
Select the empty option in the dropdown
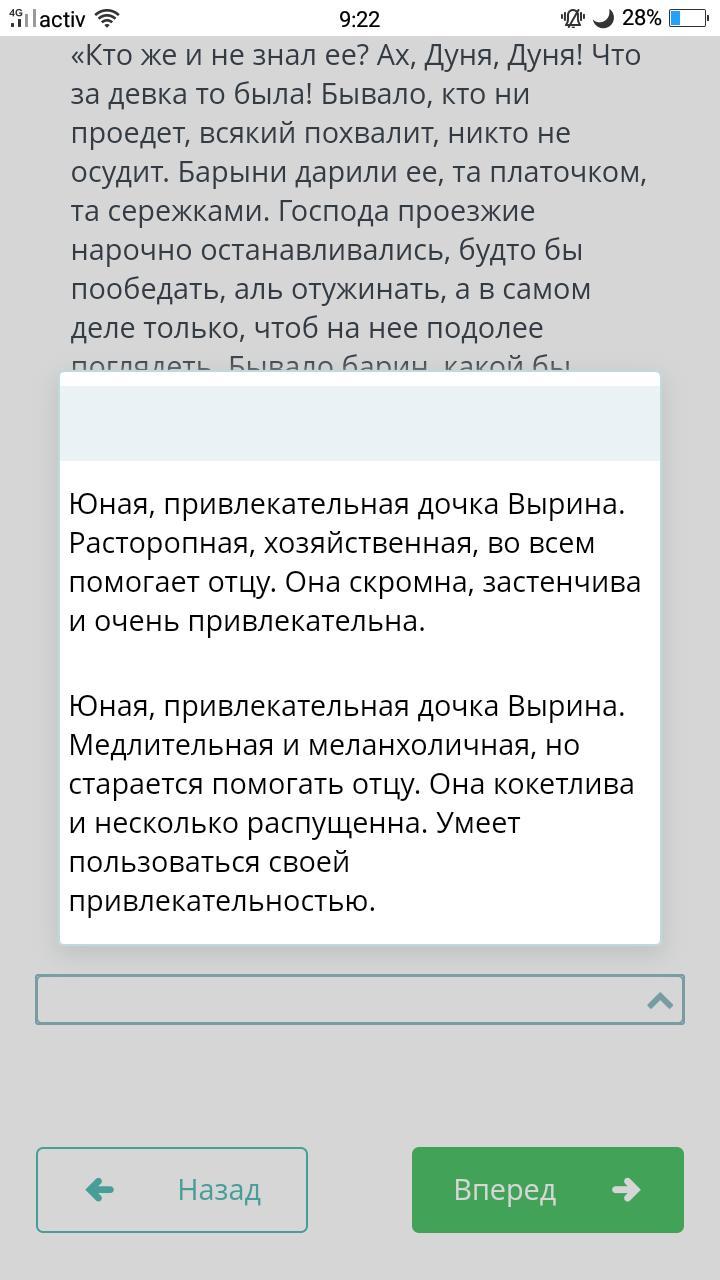click(360, 423)
